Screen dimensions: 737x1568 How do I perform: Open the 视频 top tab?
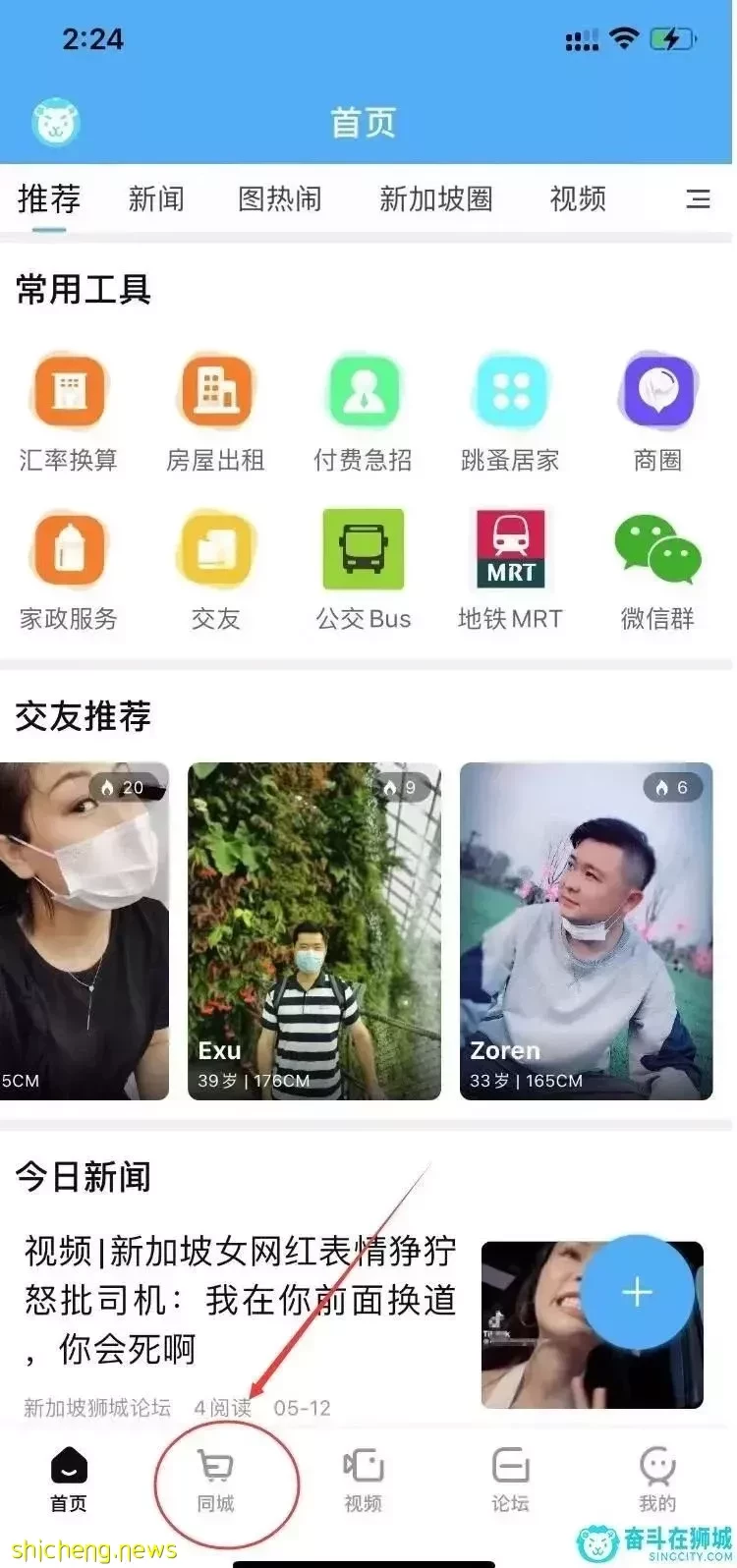(578, 199)
